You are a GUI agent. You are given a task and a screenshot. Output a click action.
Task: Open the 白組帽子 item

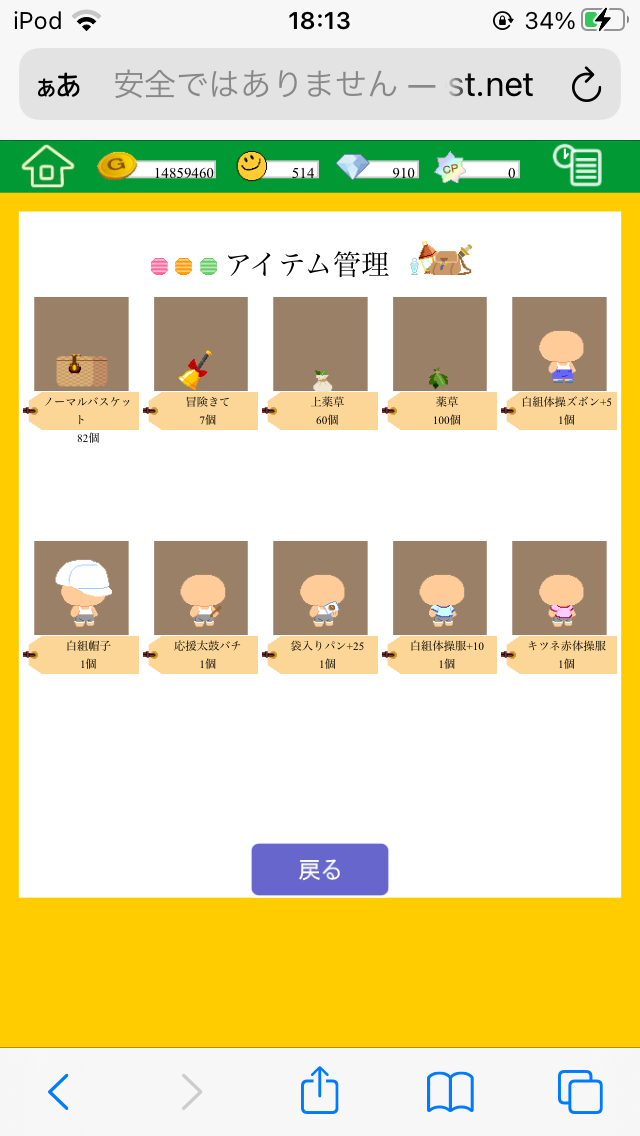pos(81,589)
